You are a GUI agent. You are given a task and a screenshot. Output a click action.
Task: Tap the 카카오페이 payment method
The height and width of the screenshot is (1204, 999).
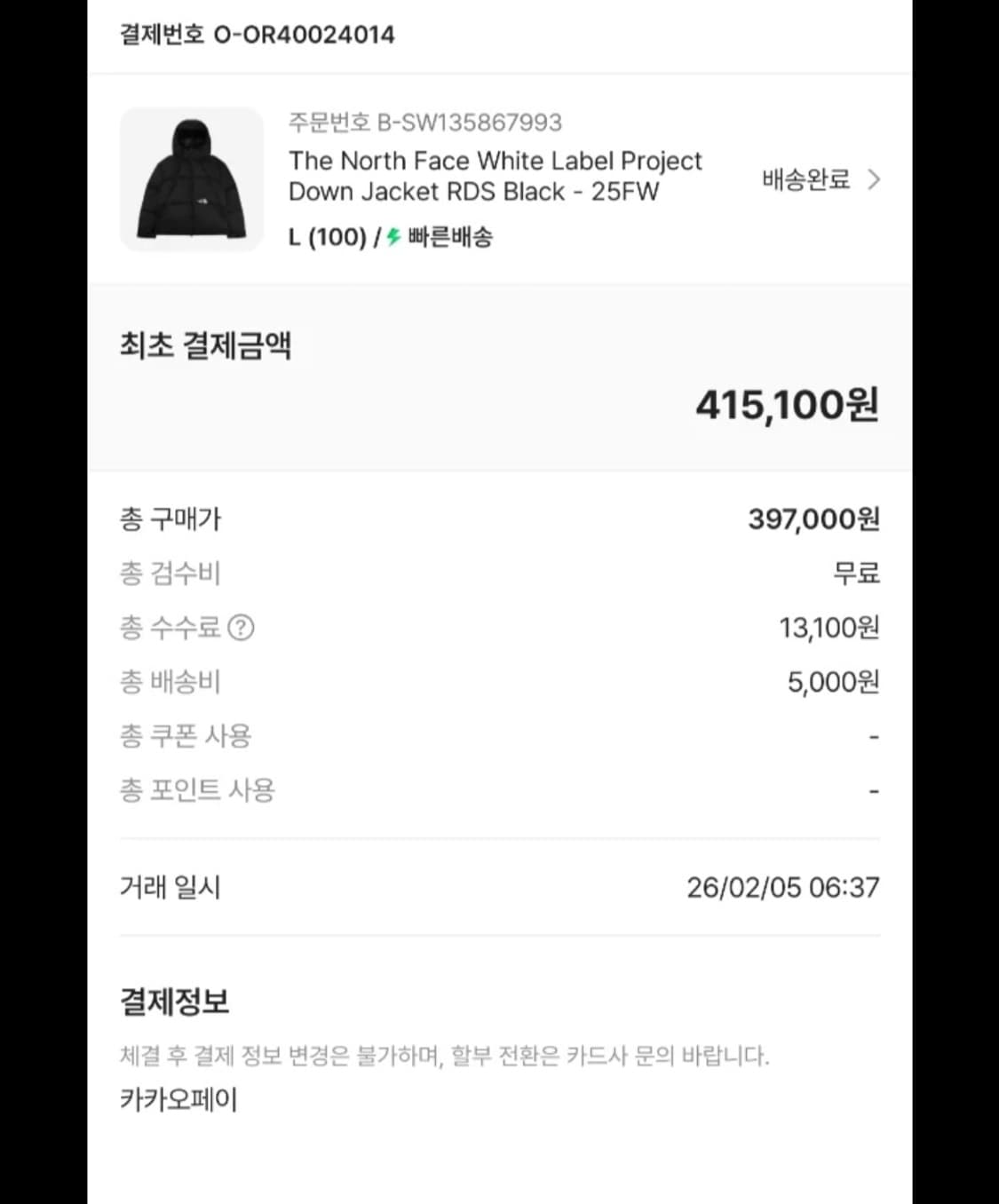[x=178, y=1100]
